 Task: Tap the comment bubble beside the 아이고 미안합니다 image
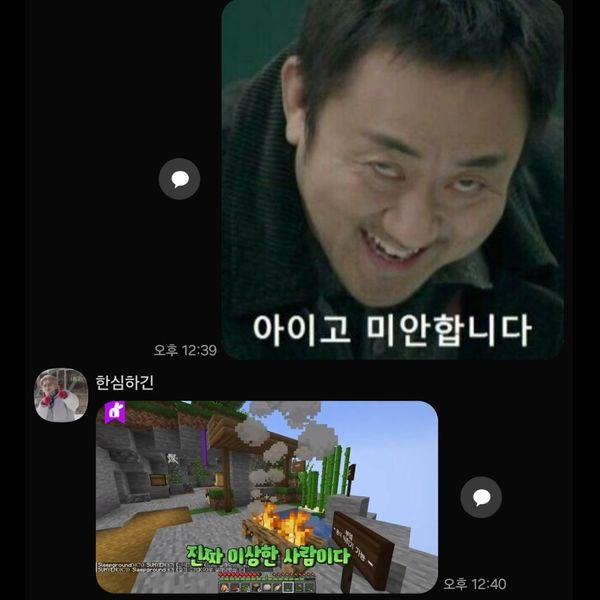pyautogui.click(x=180, y=179)
